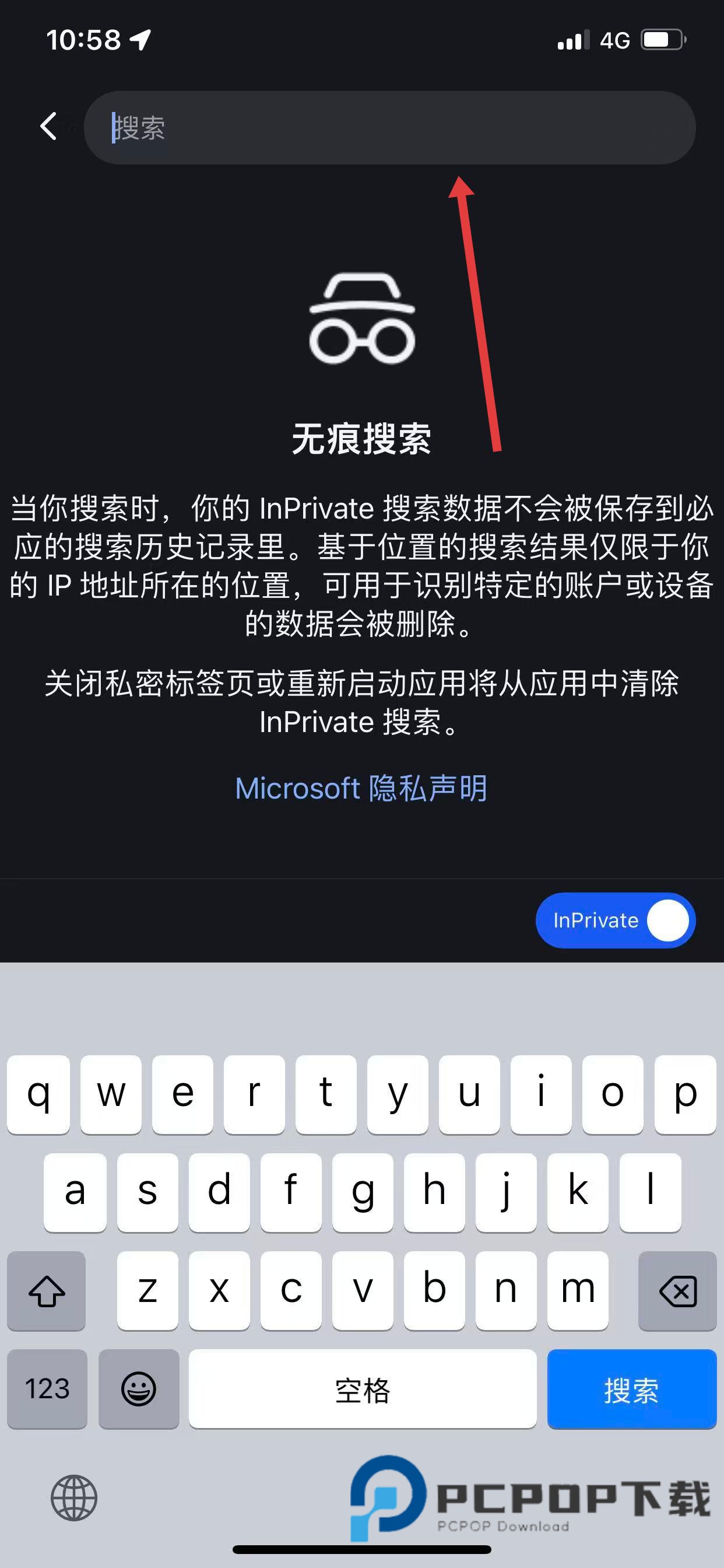Viewport: 724px width, 1568px height.
Task: Turn off the InPrivate toggle
Action: 616,920
